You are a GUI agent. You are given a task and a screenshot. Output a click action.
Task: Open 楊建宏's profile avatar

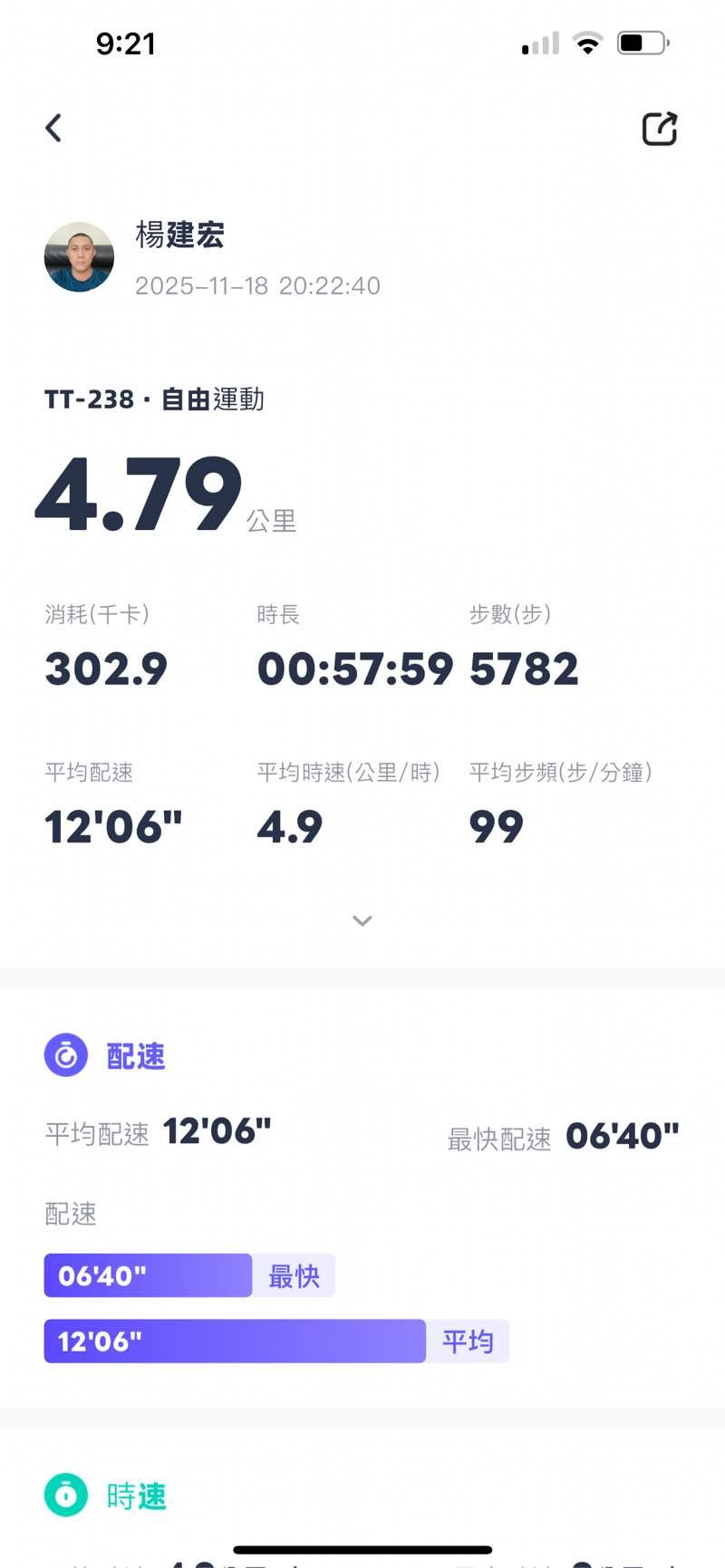pyautogui.click(x=79, y=257)
